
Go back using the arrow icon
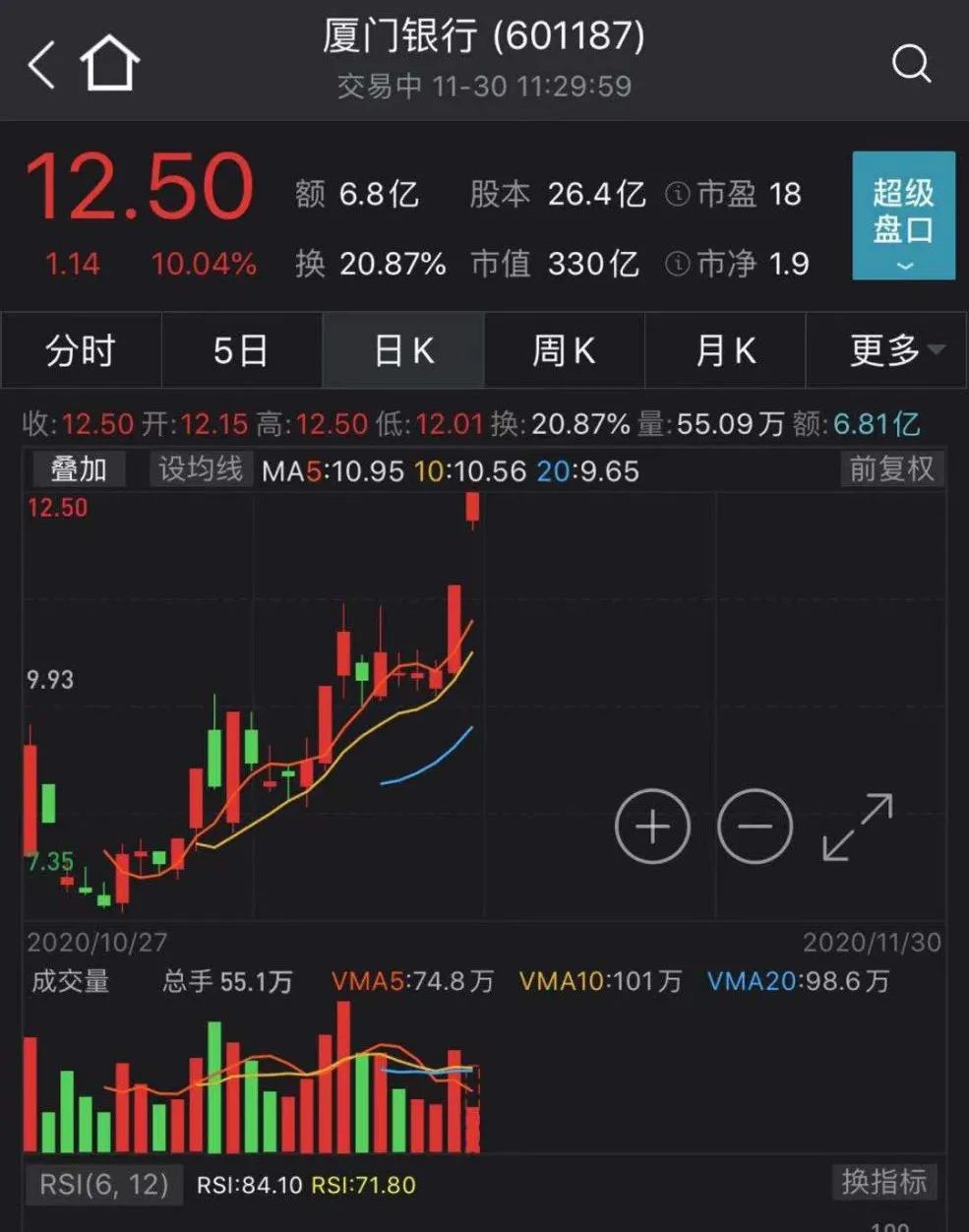(x=41, y=65)
